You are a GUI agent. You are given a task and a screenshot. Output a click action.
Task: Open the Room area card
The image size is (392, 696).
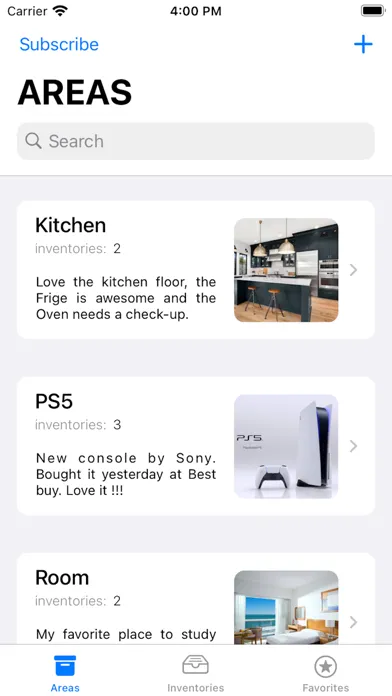pyautogui.click(x=196, y=599)
